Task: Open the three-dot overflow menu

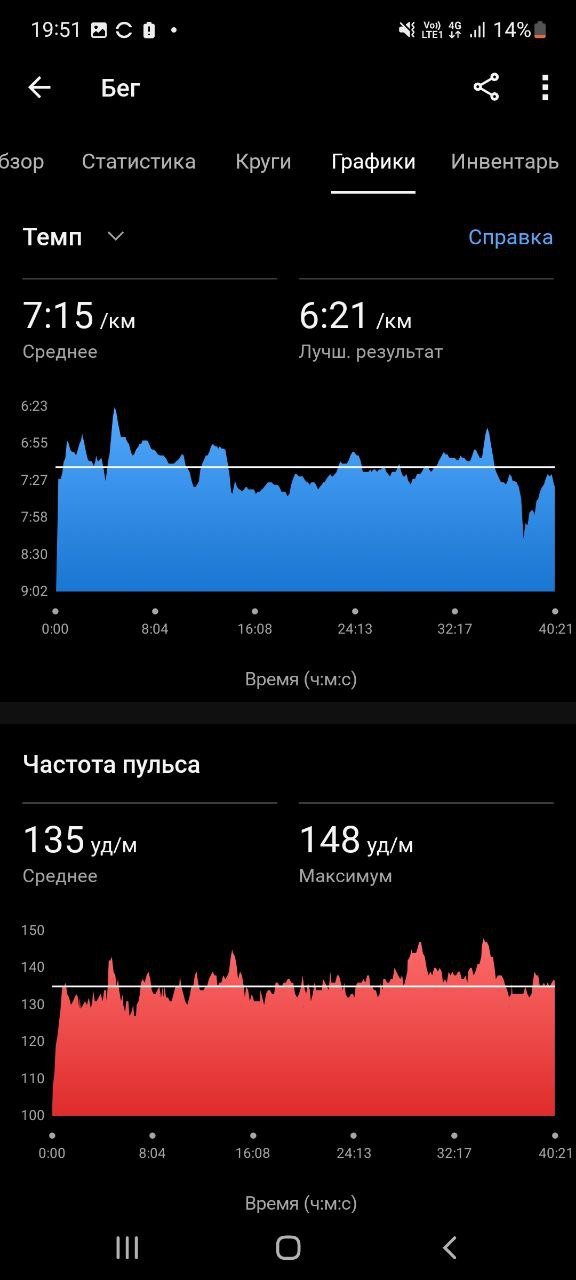Action: click(x=545, y=88)
